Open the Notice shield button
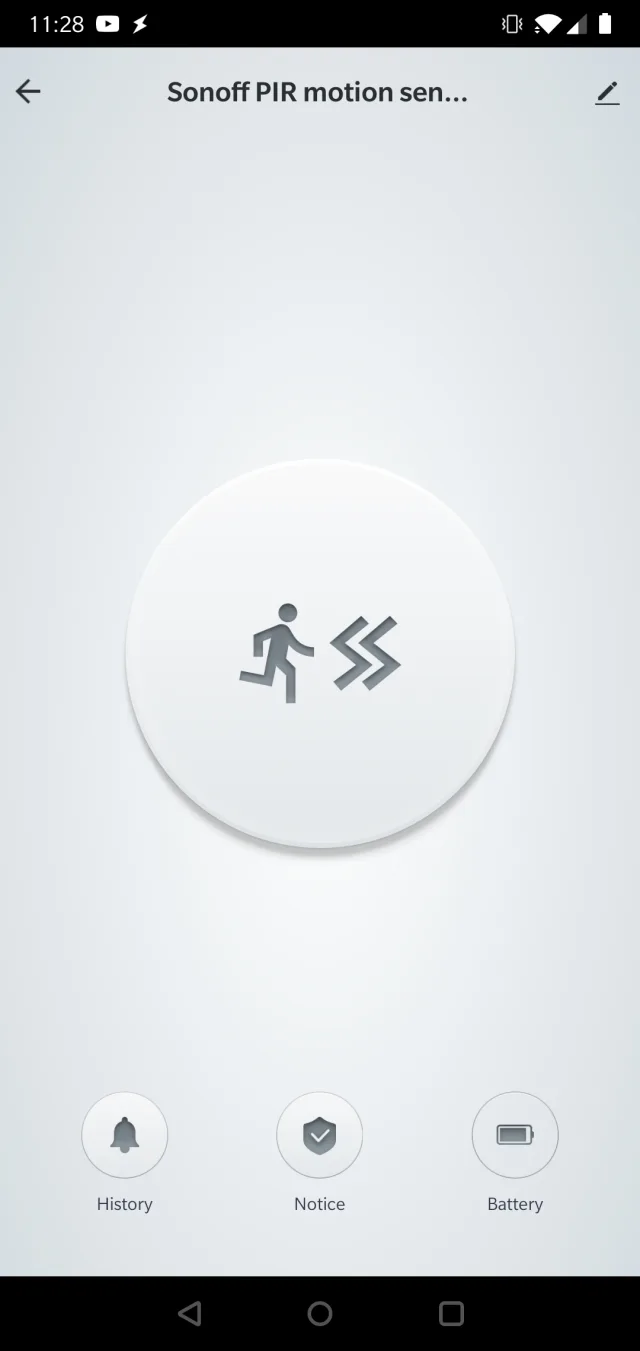The height and width of the screenshot is (1351, 640). [x=319, y=1135]
